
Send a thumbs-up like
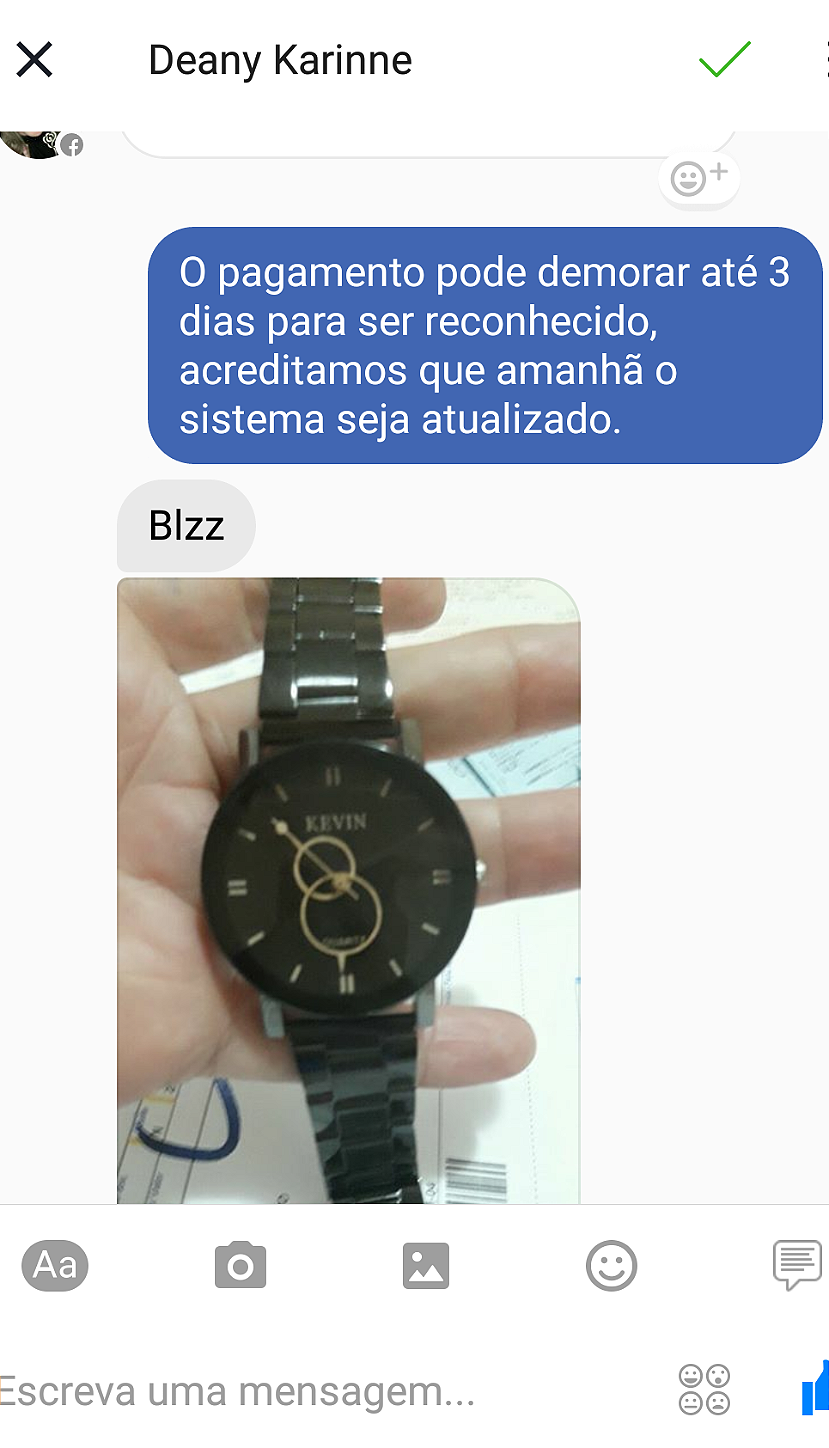click(815, 1388)
